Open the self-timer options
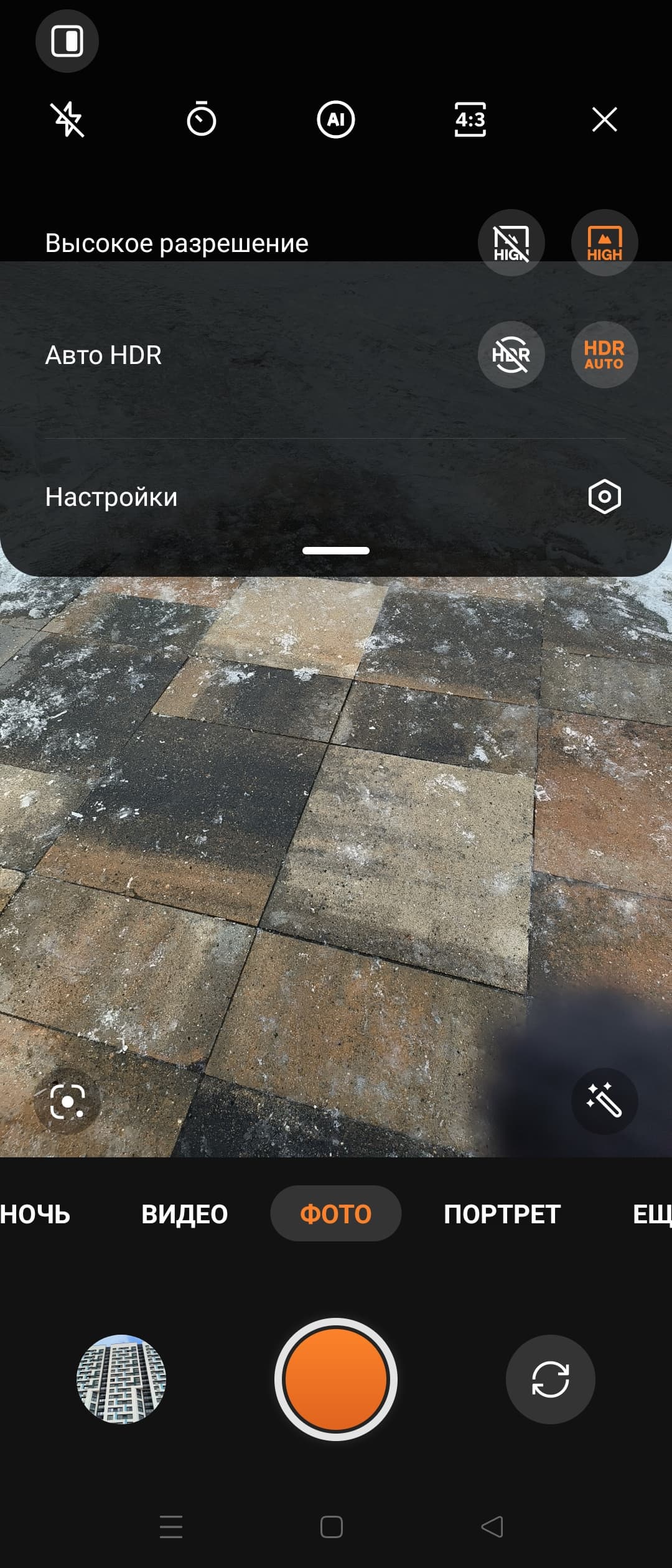The image size is (672, 1568). point(201,119)
